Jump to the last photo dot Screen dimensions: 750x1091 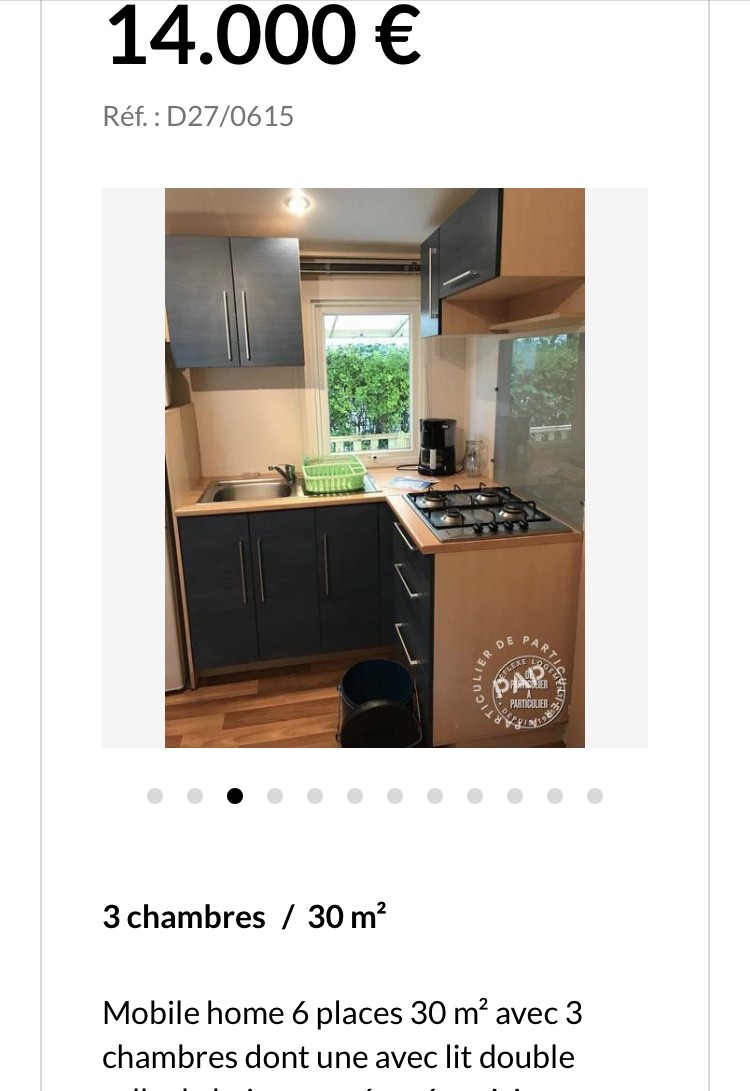pos(595,796)
